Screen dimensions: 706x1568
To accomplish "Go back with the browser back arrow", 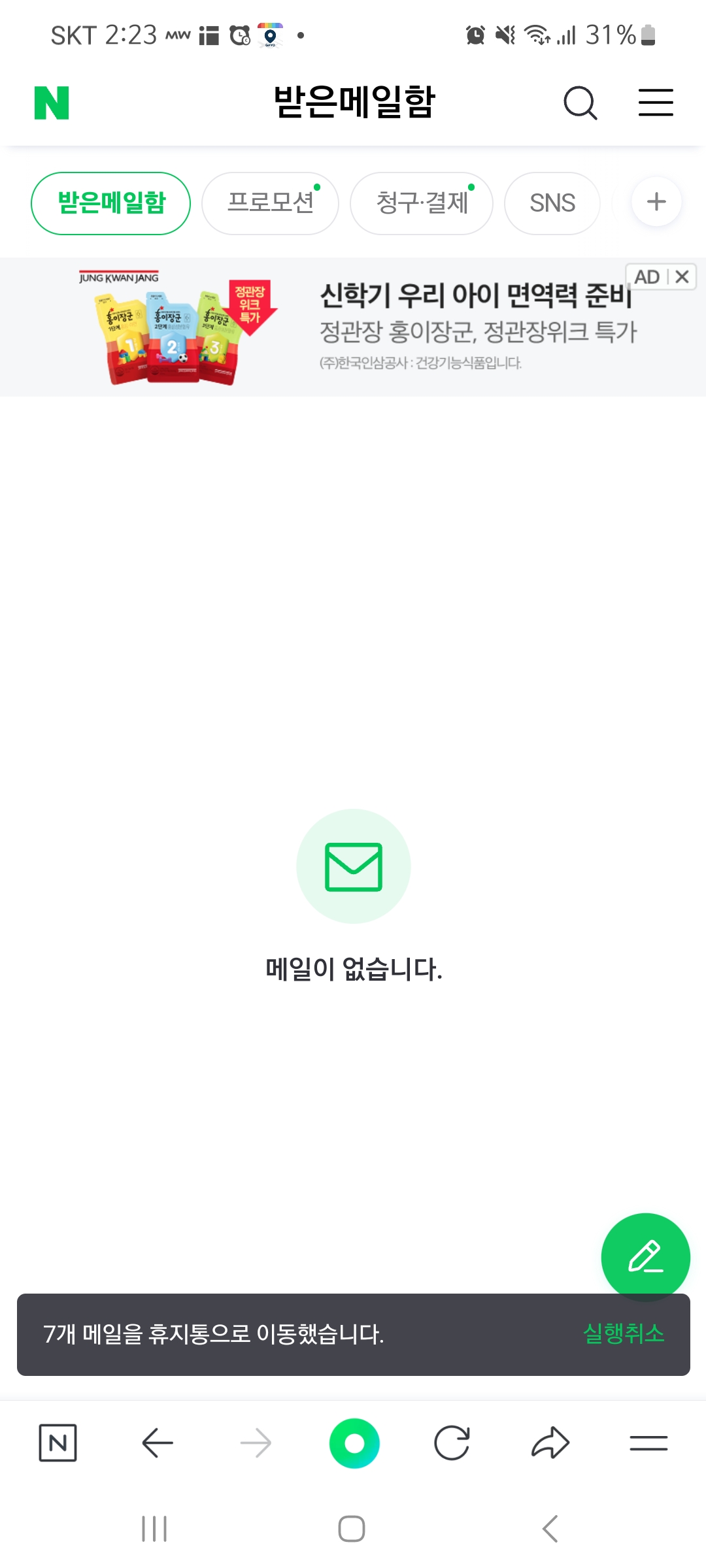I will tap(158, 1443).
